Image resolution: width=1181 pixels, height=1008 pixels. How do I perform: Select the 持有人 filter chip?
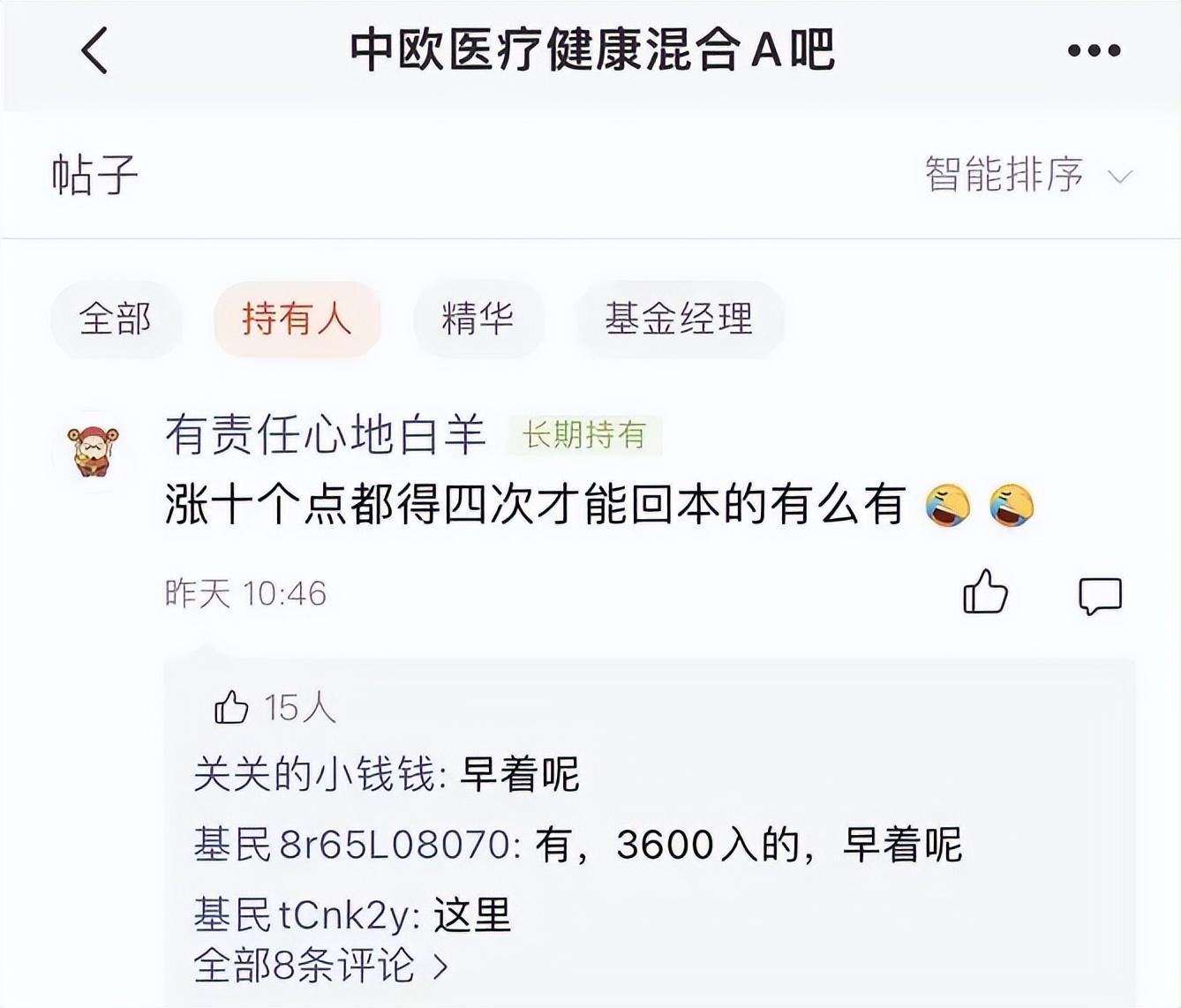click(x=297, y=319)
